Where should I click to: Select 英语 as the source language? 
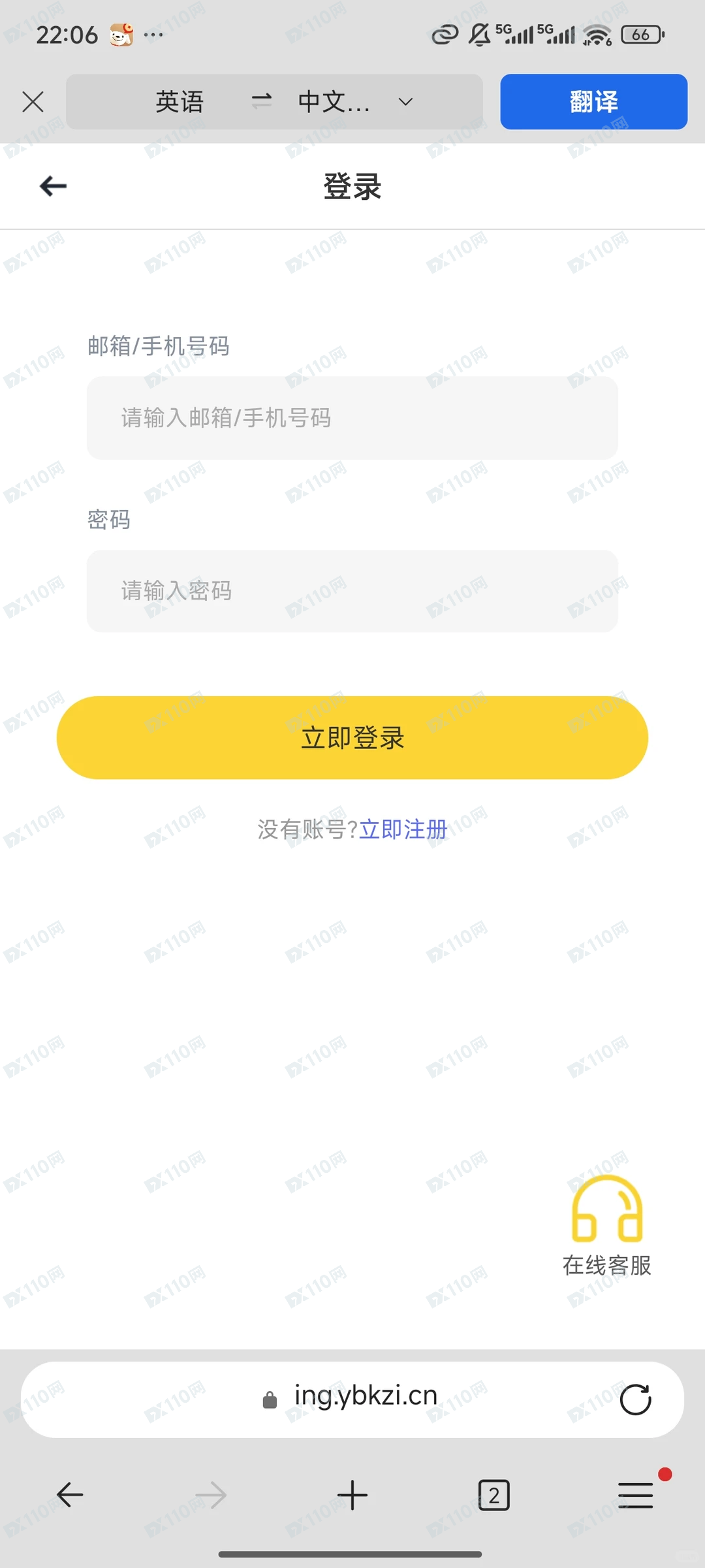pyautogui.click(x=180, y=102)
